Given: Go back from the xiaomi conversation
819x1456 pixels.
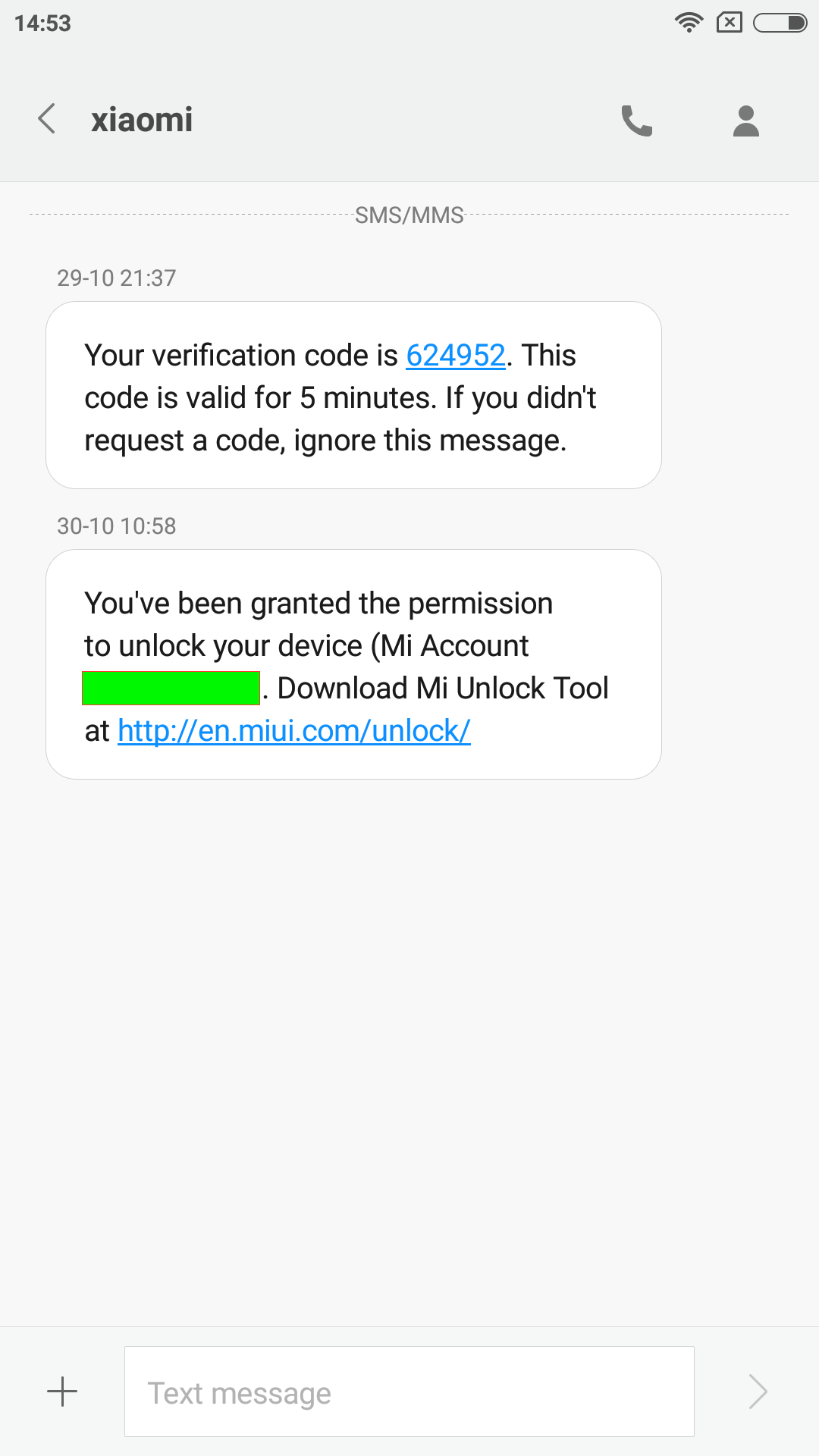Looking at the screenshot, I should click(x=47, y=119).
